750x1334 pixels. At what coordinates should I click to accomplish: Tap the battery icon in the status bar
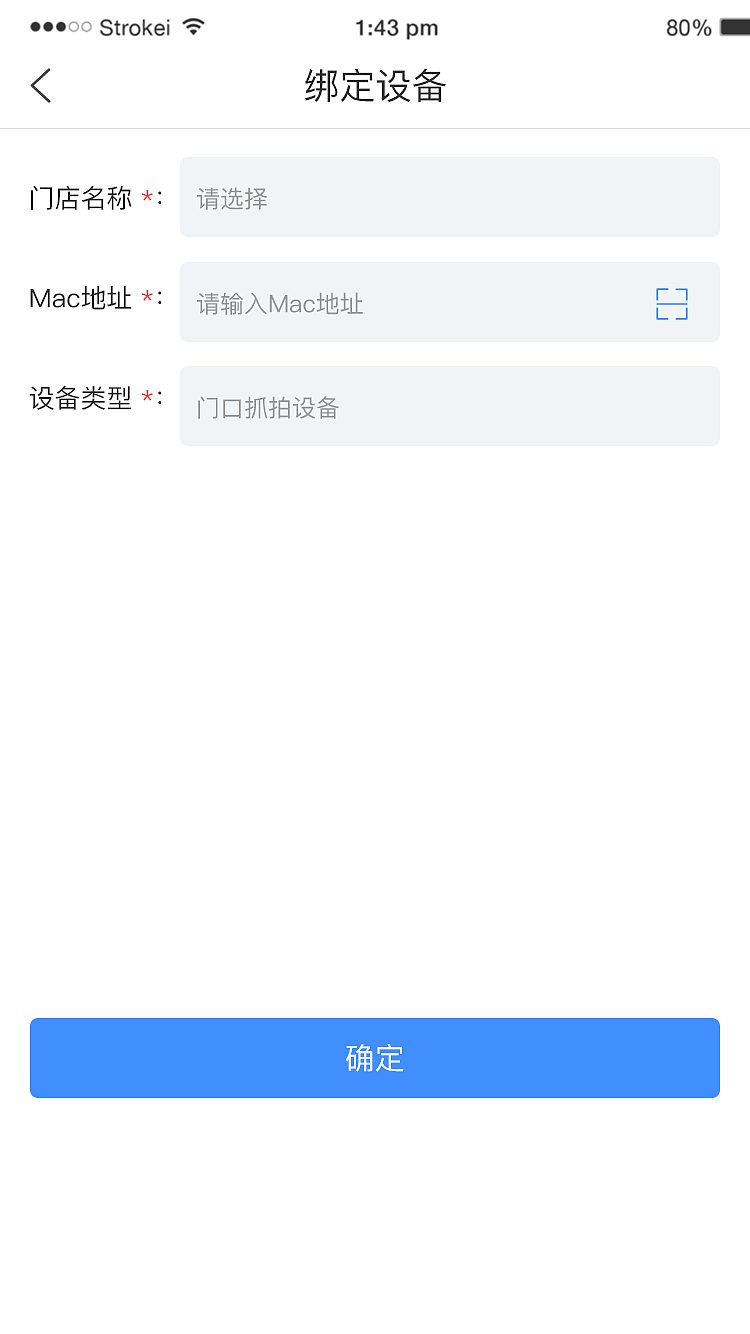tap(729, 27)
